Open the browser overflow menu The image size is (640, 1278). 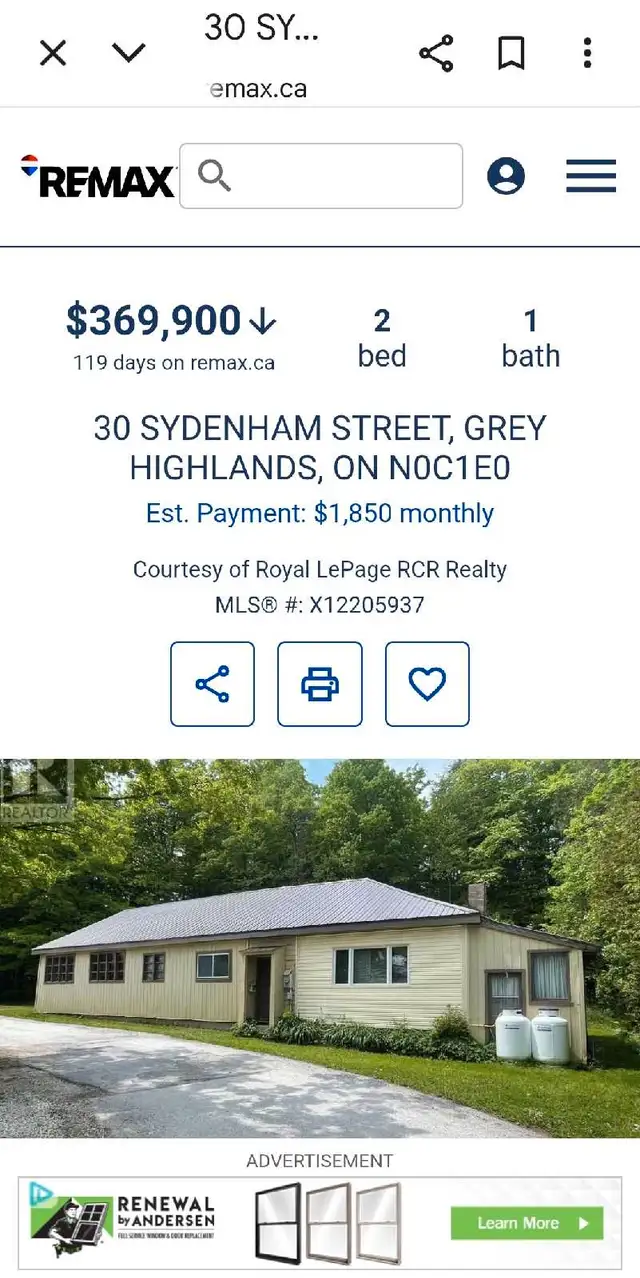point(588,53)
